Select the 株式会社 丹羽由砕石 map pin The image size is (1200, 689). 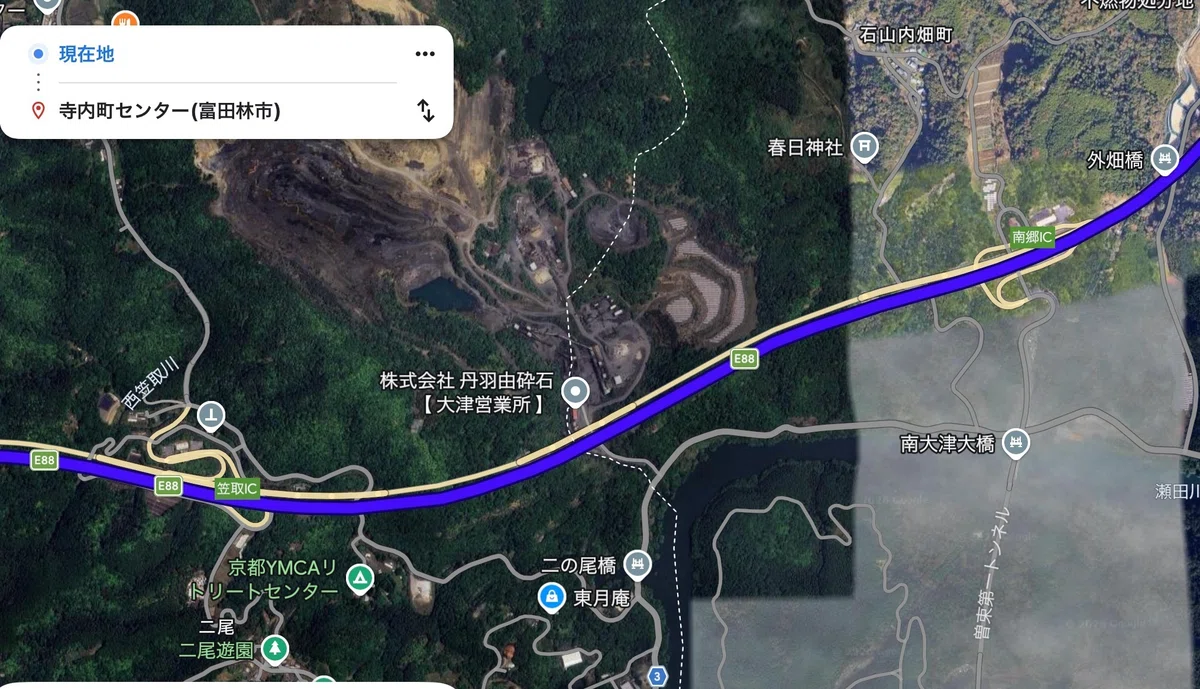575,392
